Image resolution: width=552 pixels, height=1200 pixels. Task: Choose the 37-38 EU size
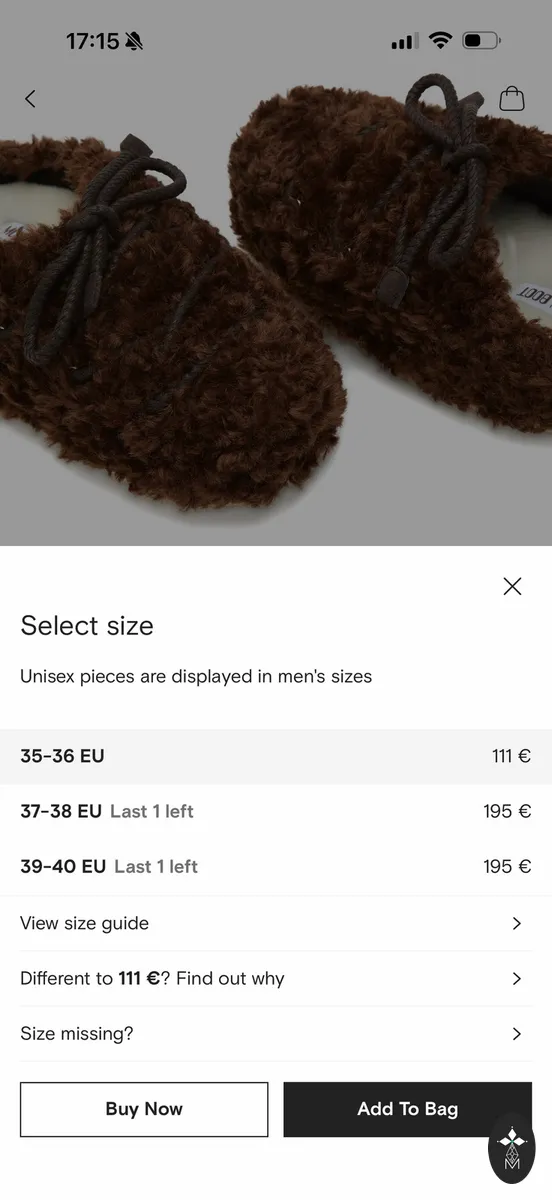(x=276, y=811)
